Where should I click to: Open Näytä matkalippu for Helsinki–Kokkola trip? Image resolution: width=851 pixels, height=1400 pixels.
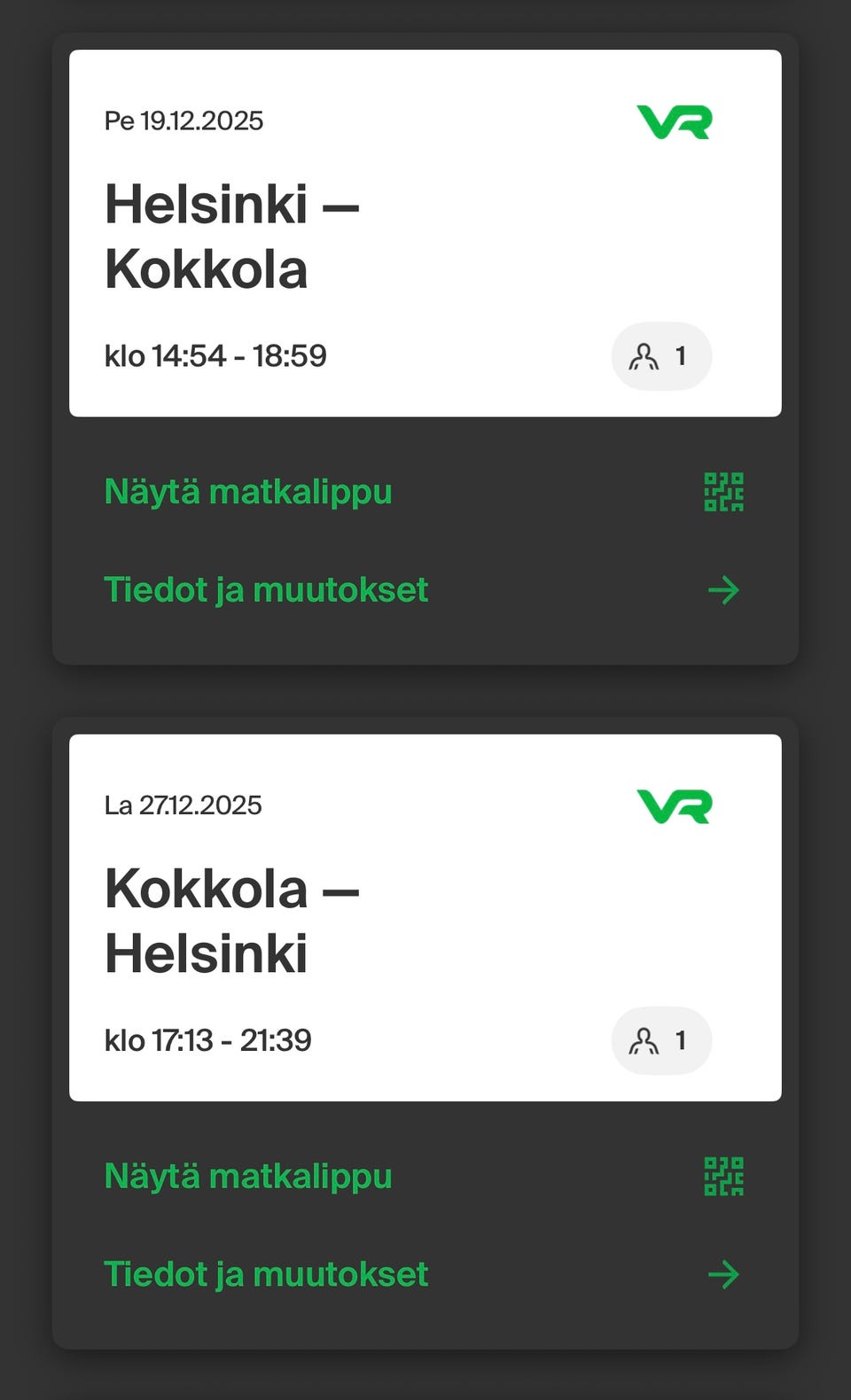pyautogui.click(x=248, y=491)
